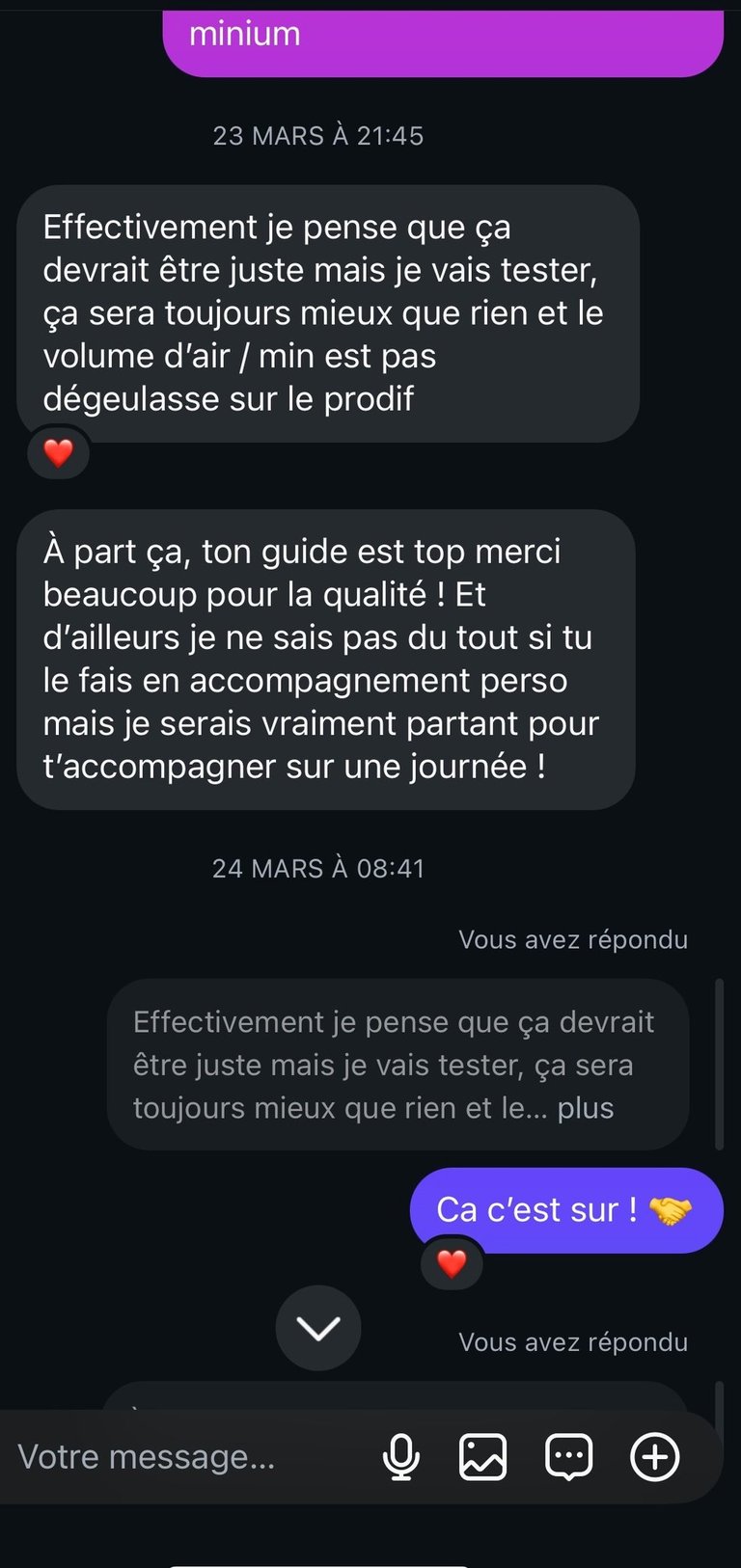
Task: Jump to latest messages with down arrow
Action: click(x=318, y=1328)
